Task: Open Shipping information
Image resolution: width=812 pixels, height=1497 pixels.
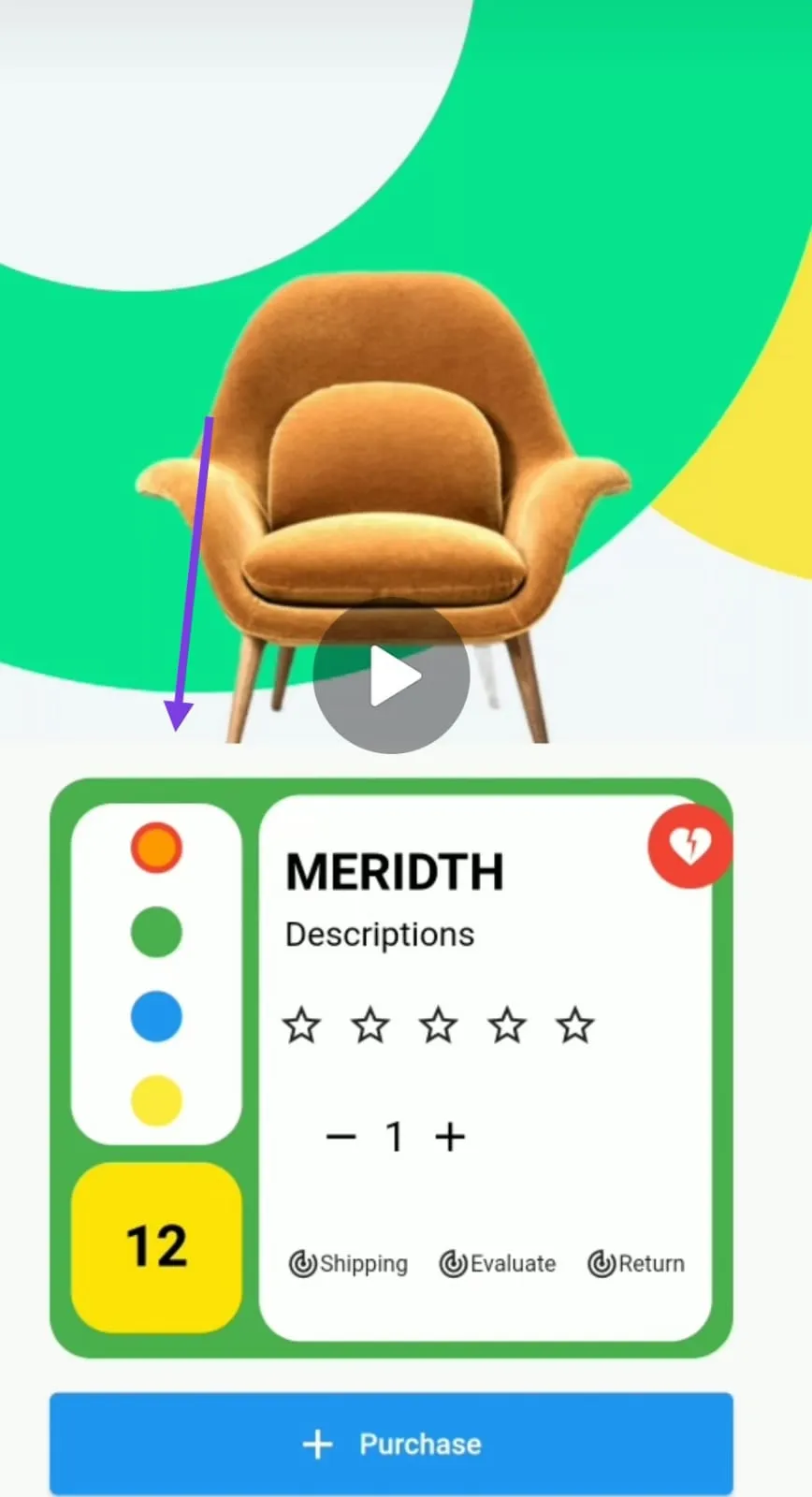Action: (349, 1264)
